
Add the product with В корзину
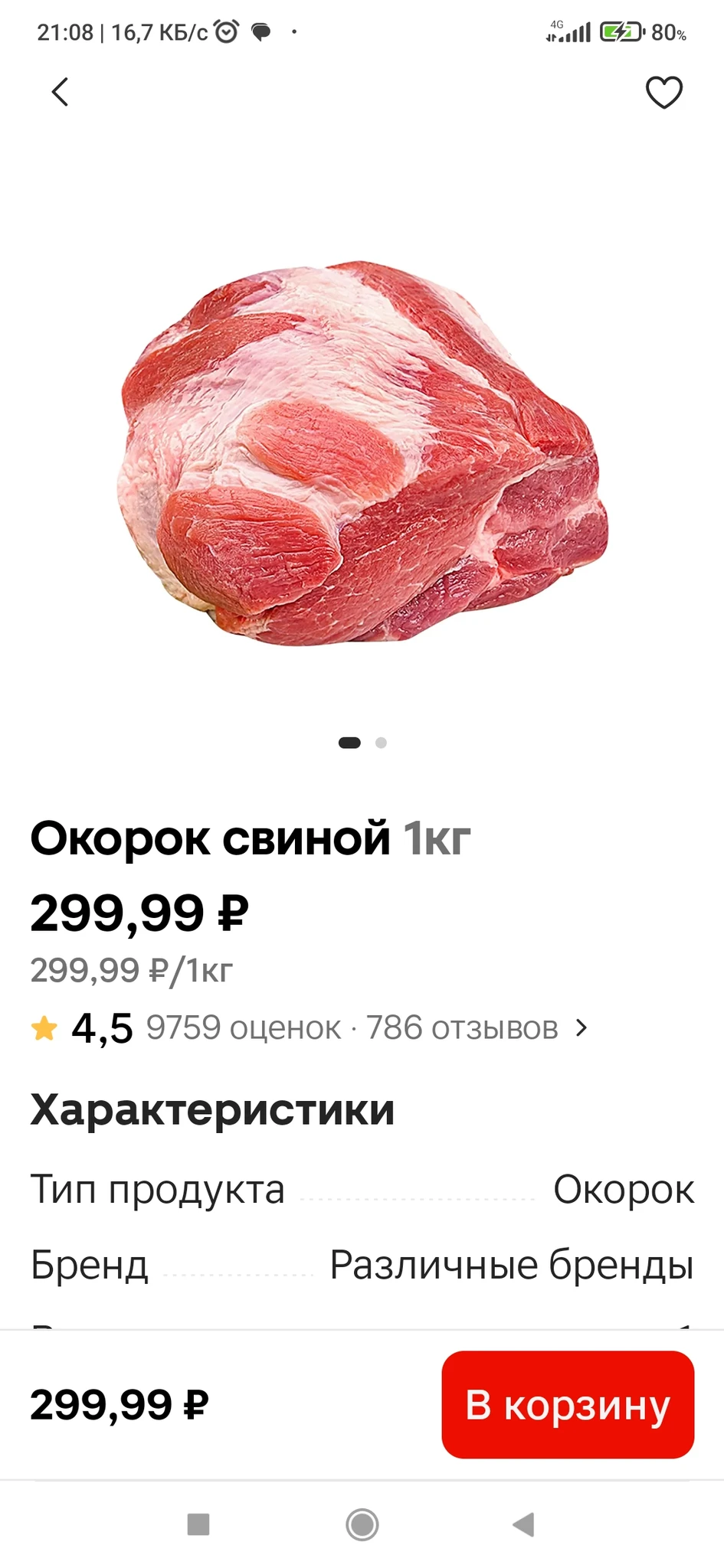(x=568, y=1404)
